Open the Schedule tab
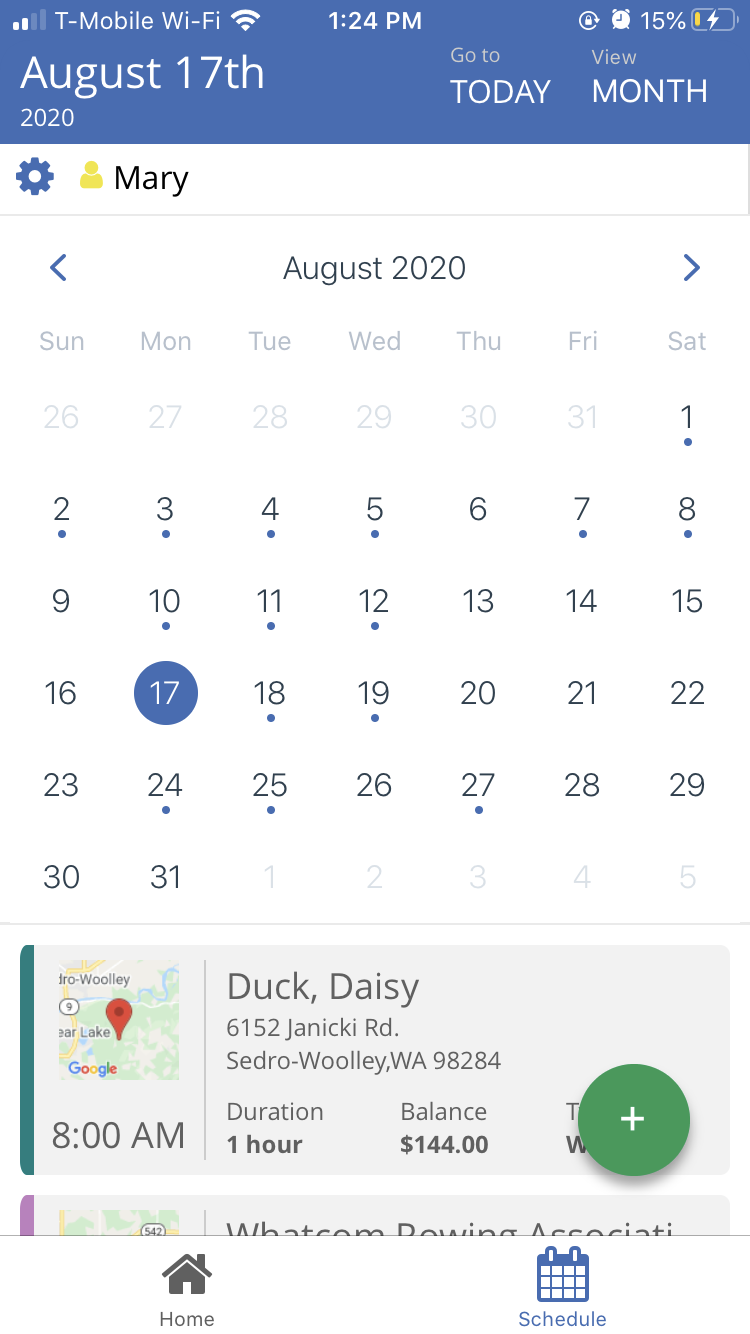 [x=562, y=1289]
